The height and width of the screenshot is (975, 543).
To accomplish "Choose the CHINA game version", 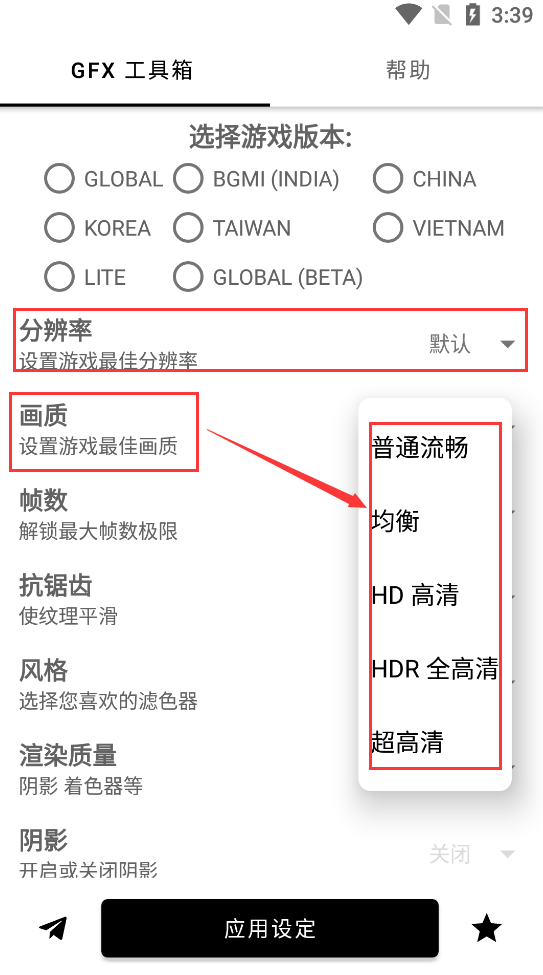I will [425, 179].
